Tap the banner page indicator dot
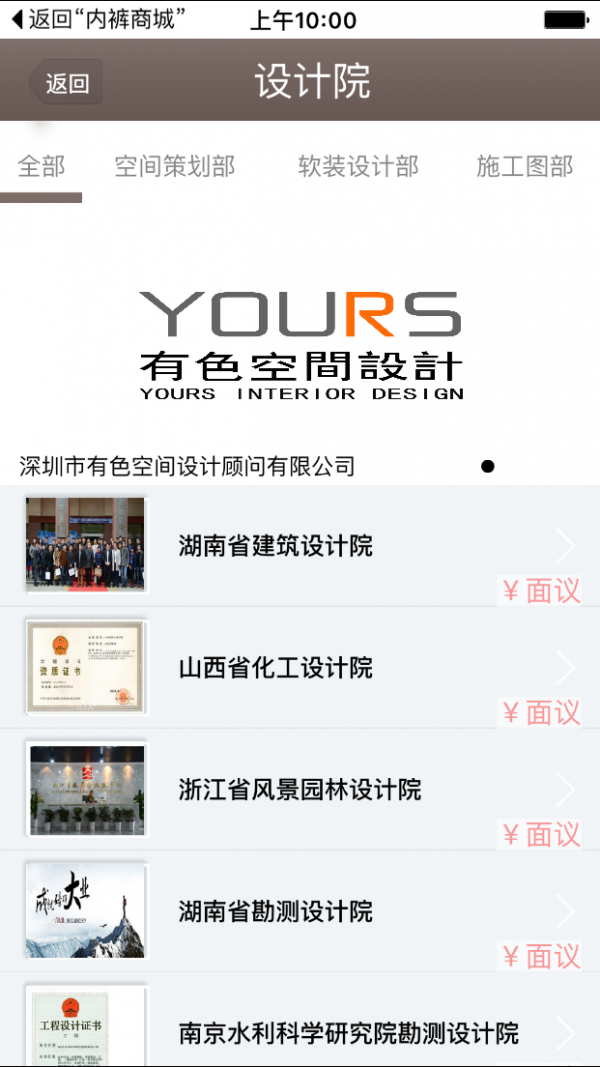Screen dimensions: 600x1067 click(487, 466)
